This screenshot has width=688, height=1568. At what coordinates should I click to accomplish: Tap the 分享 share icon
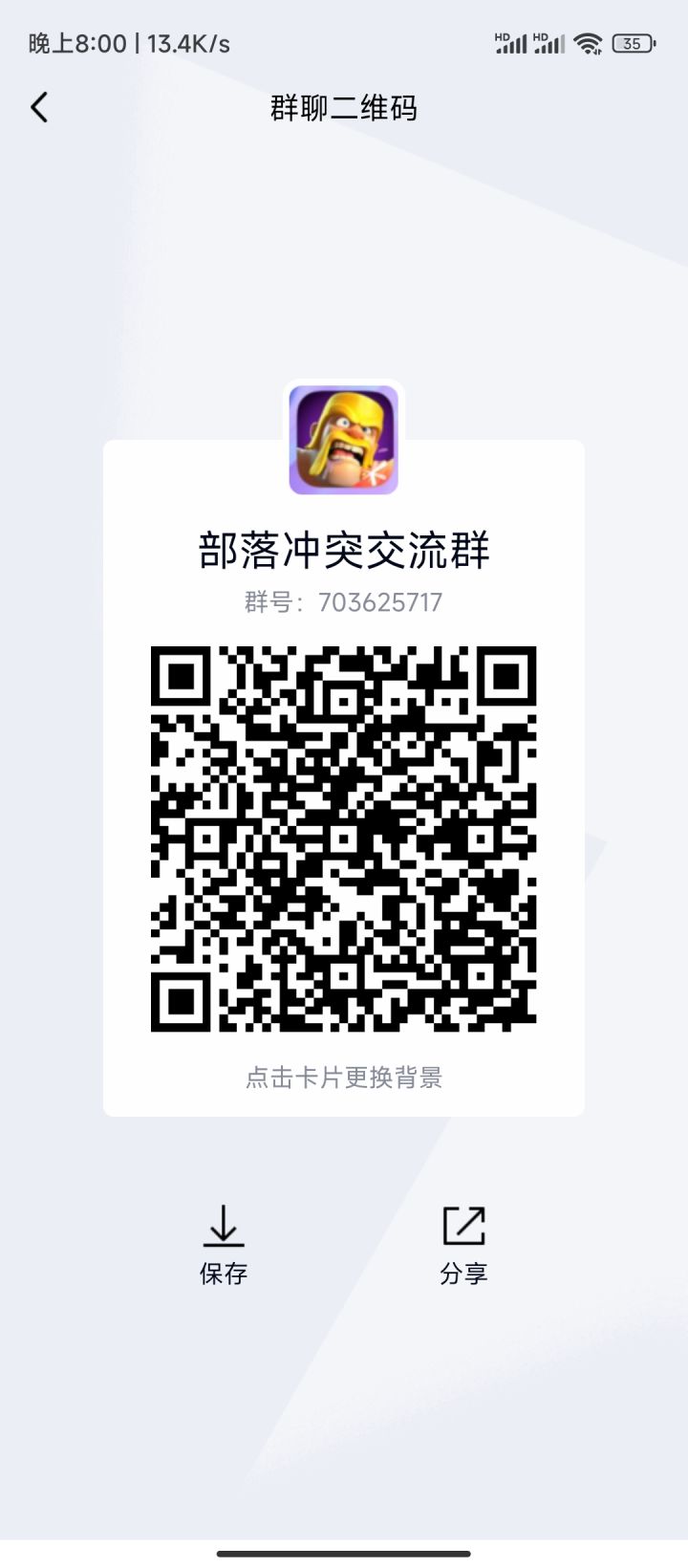point(463,1227)
